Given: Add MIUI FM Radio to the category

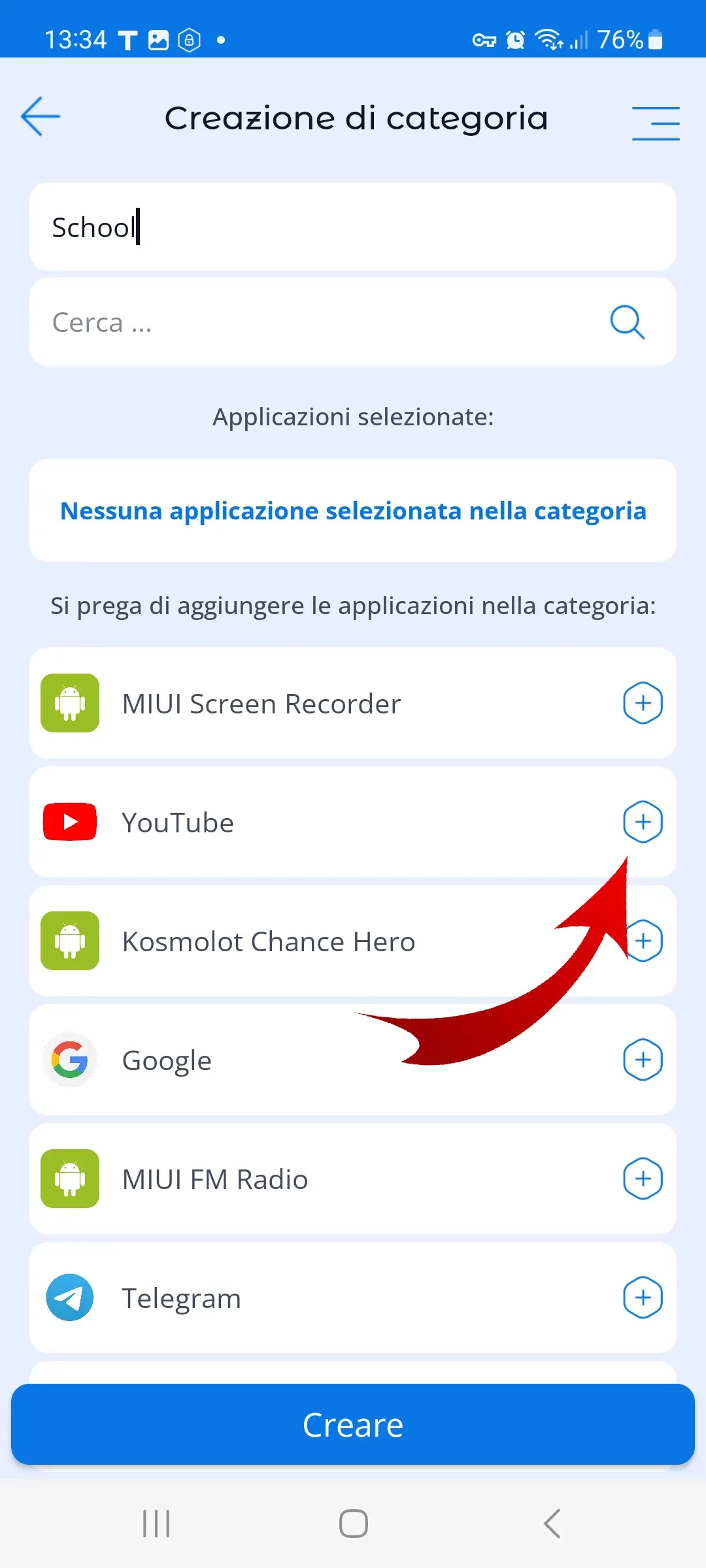Looking at the screenshot, I should click(x=643, y=1179).
